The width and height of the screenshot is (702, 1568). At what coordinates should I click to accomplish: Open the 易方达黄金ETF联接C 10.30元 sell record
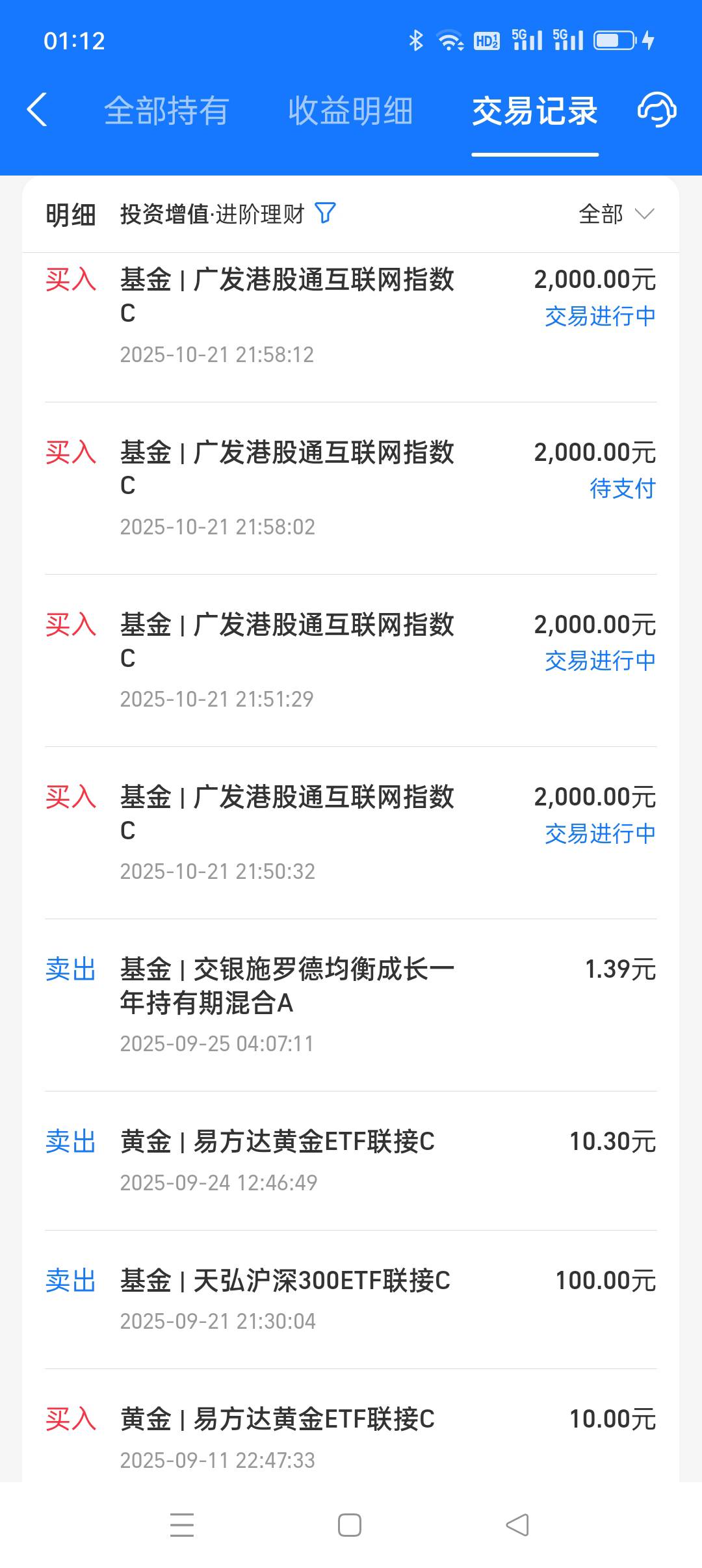(351, 1160)
